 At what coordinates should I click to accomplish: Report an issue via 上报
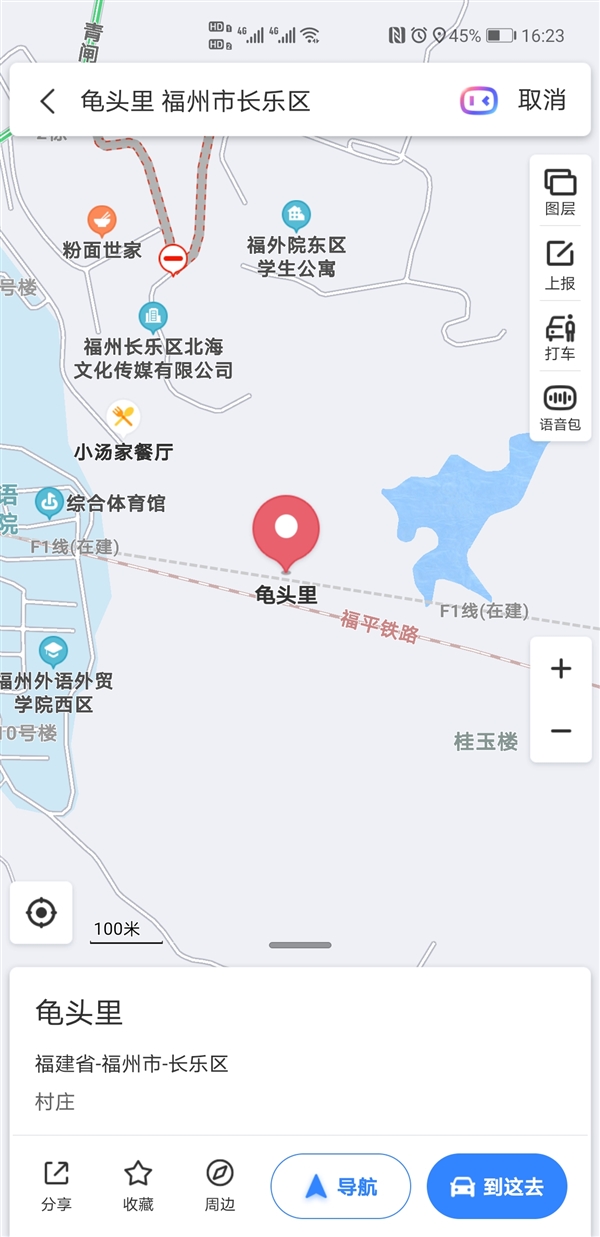pyautogui.click(x=560, y=265)
